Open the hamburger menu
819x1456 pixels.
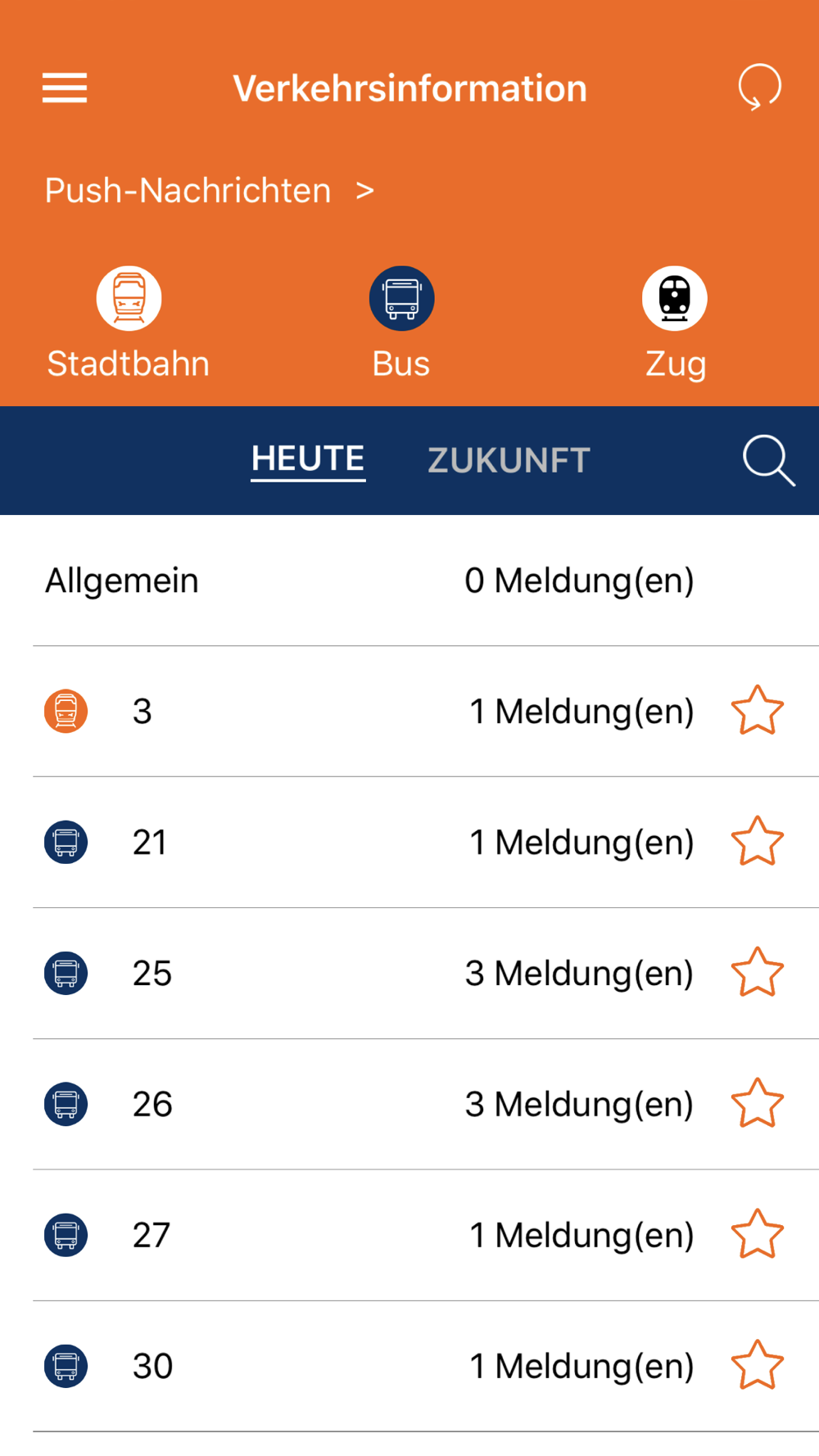(x=65, y=88)
